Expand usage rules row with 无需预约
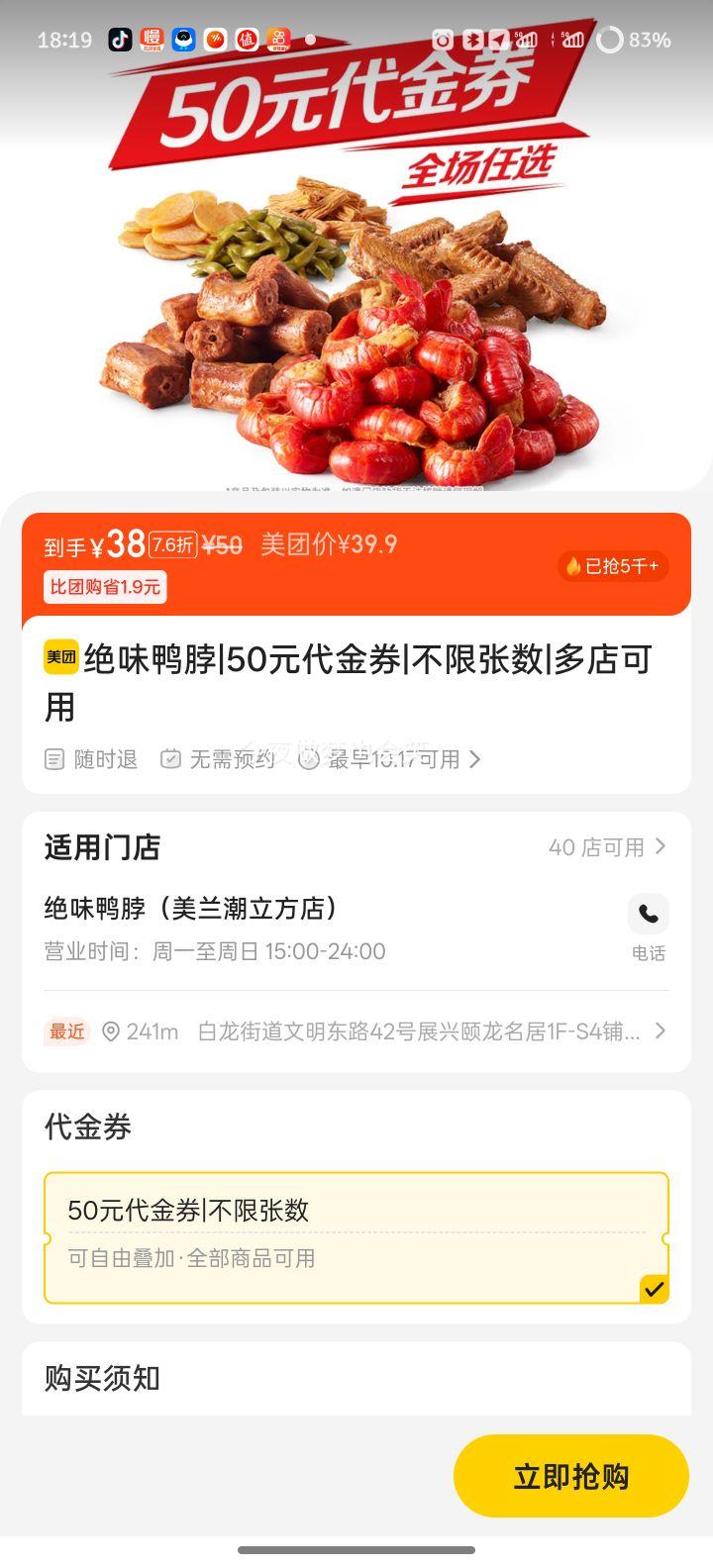Viewport: 713px width, 1568px height. coord(263,759)
